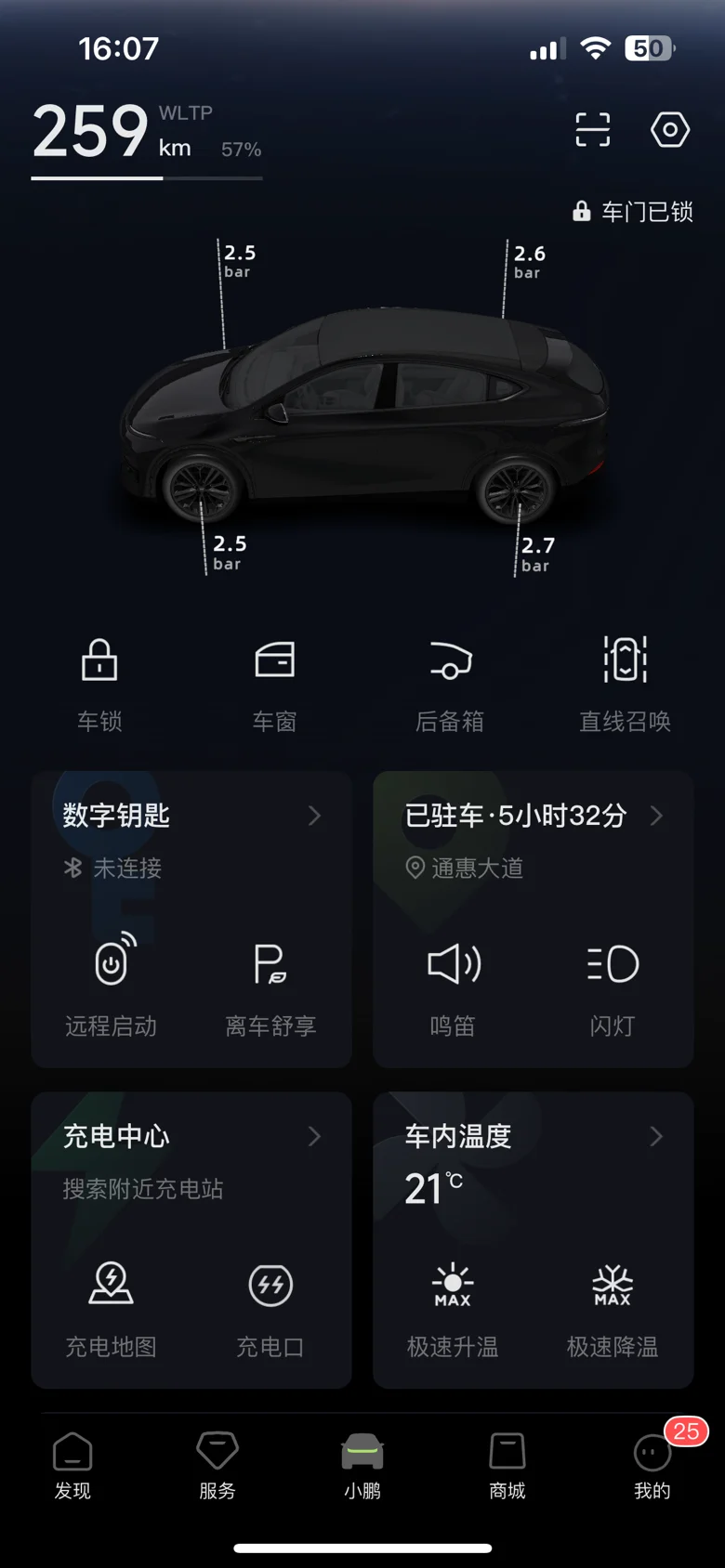The height and width of the screenshot is (1568, 725).
Task: Open the 已驻车 parking location card
Action: click(x=533, y=816)
